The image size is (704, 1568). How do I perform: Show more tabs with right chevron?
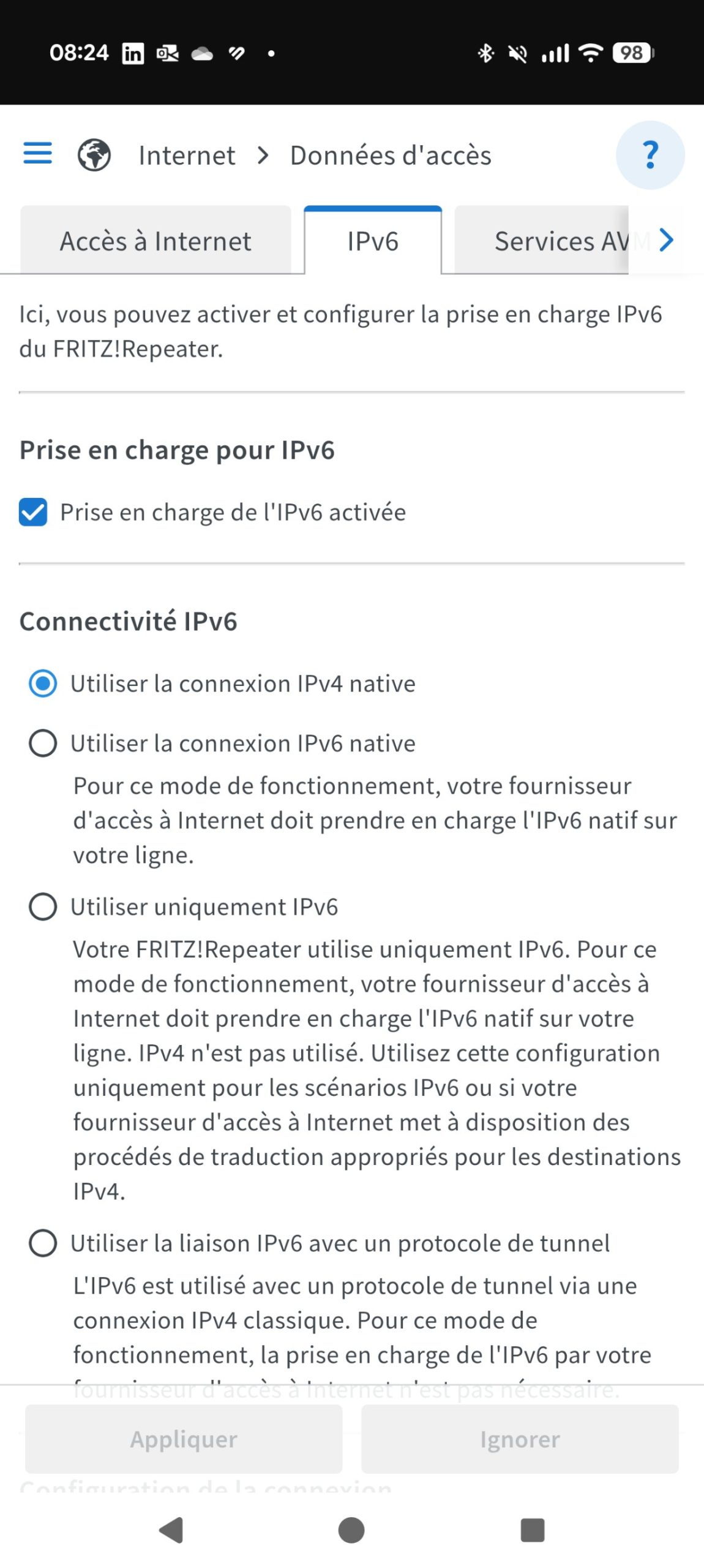(666, 240)
